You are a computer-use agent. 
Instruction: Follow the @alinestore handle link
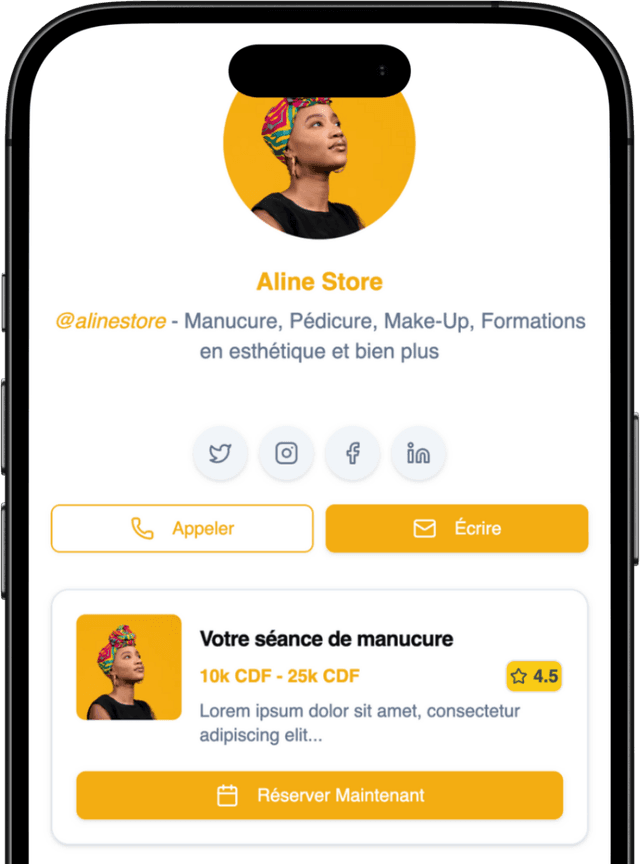pos(110,322)
